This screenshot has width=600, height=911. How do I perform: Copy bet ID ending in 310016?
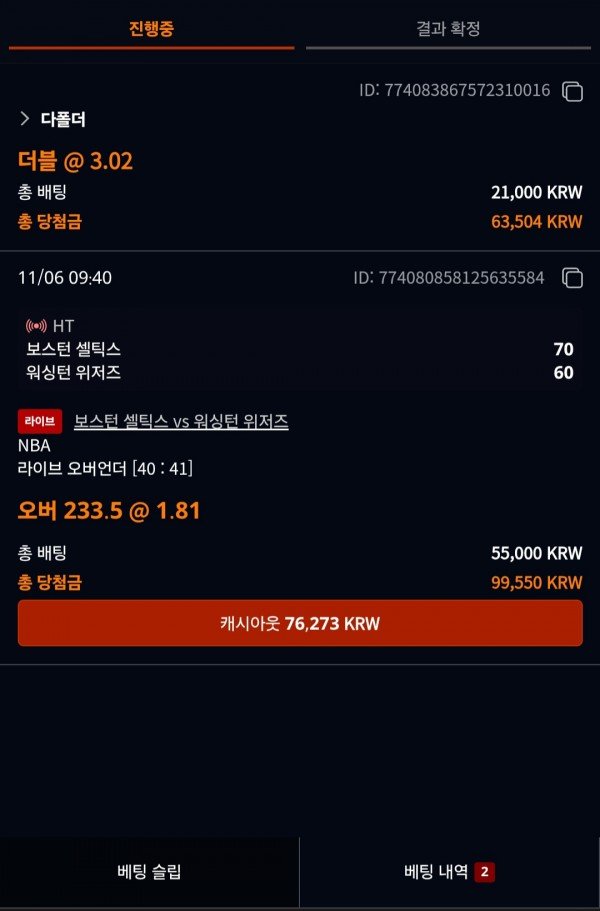click(x=572, y=91)
